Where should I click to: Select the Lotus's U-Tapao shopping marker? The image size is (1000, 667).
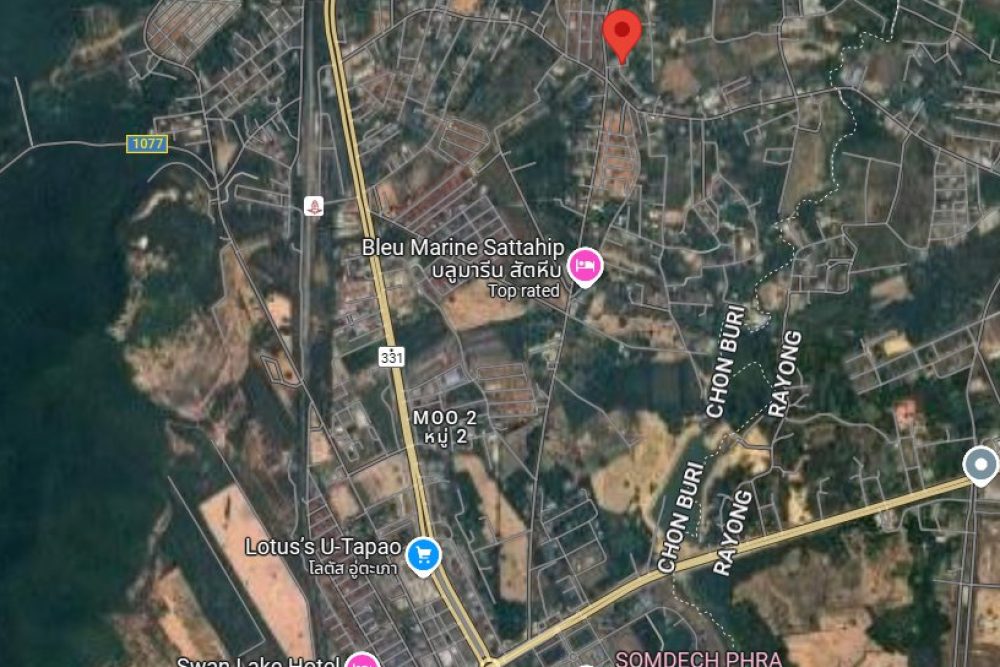[424, 555]
